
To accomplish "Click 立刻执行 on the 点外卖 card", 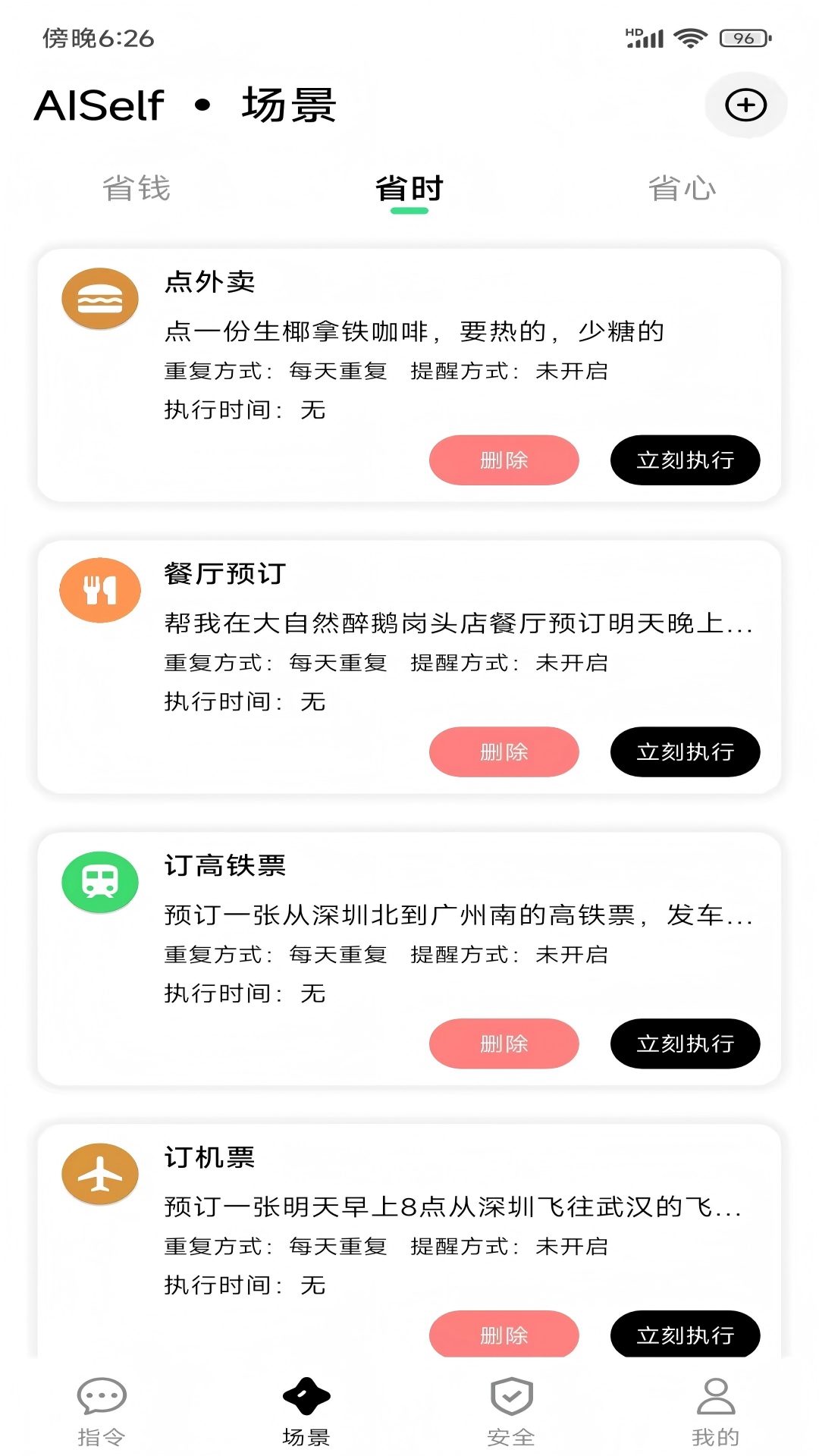I will click(684, 460).
